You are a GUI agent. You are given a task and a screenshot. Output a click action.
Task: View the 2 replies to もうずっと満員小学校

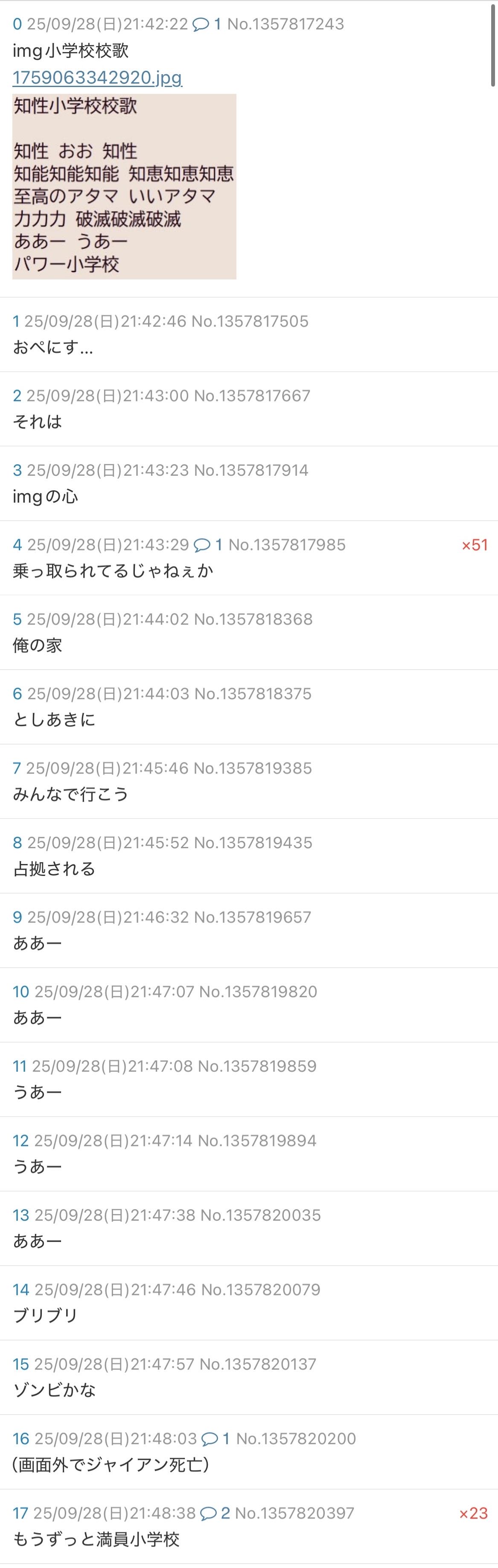tap(215, 1513)
